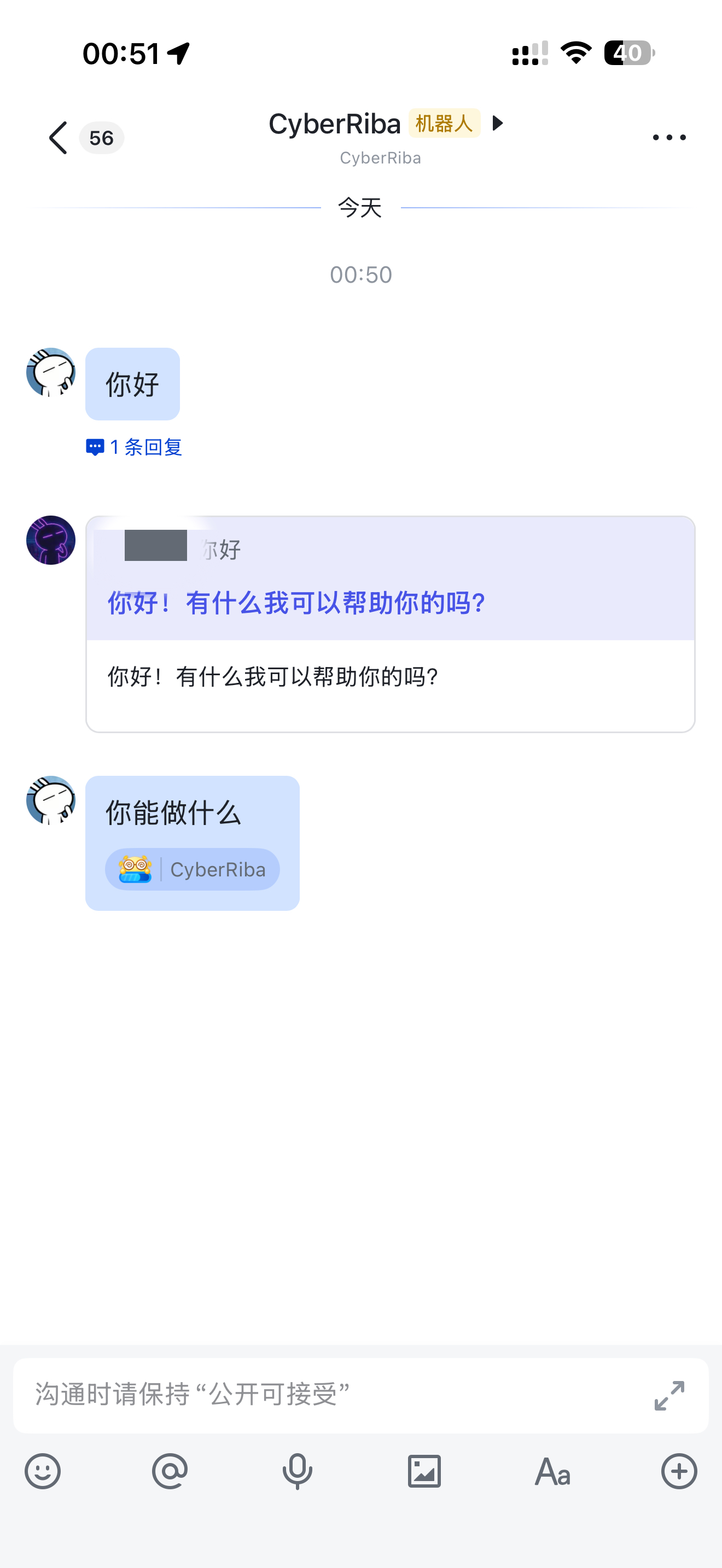Select the 你好 message bubble
This screenshot has width=722, height=1568.
click(132, 383)
